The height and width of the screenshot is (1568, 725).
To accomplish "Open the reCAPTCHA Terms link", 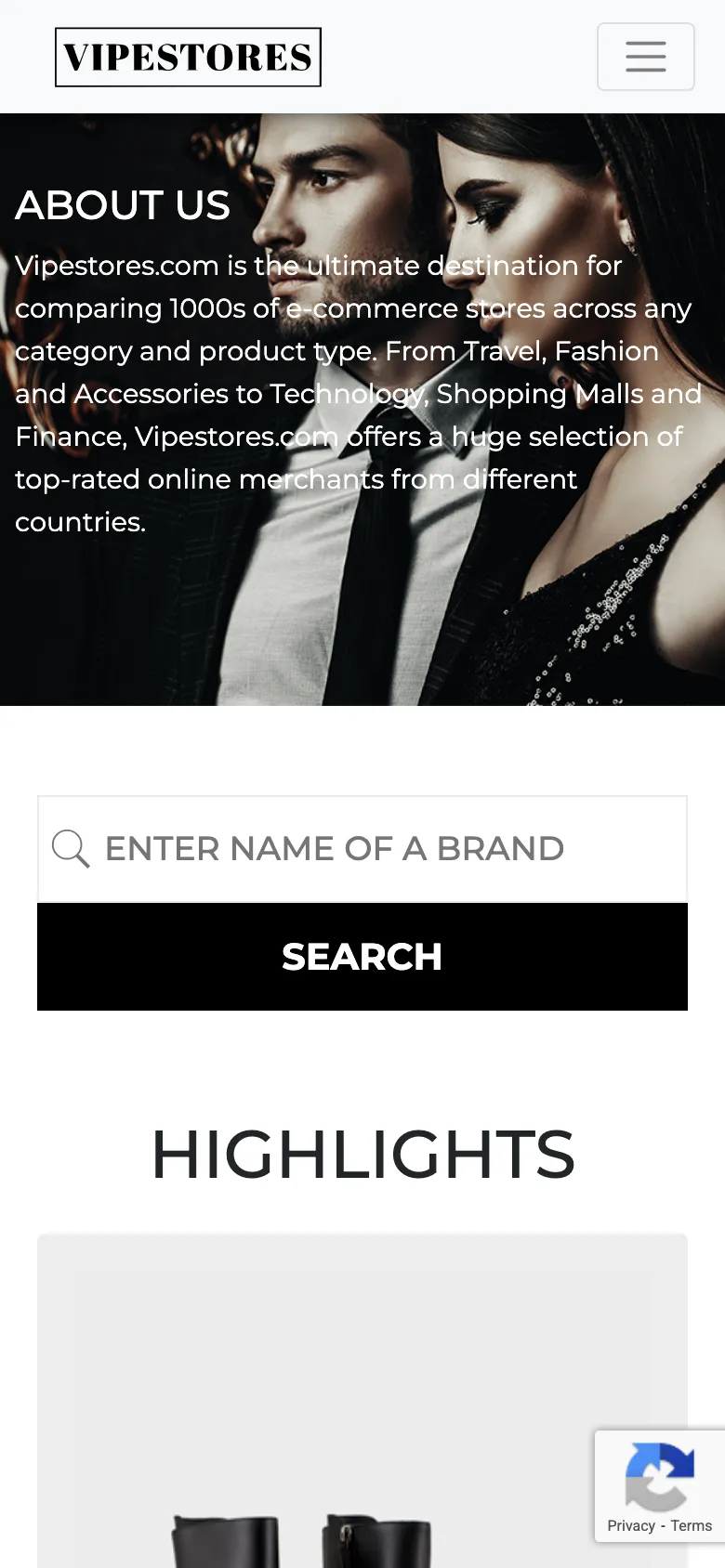I will click(692, 1525).
